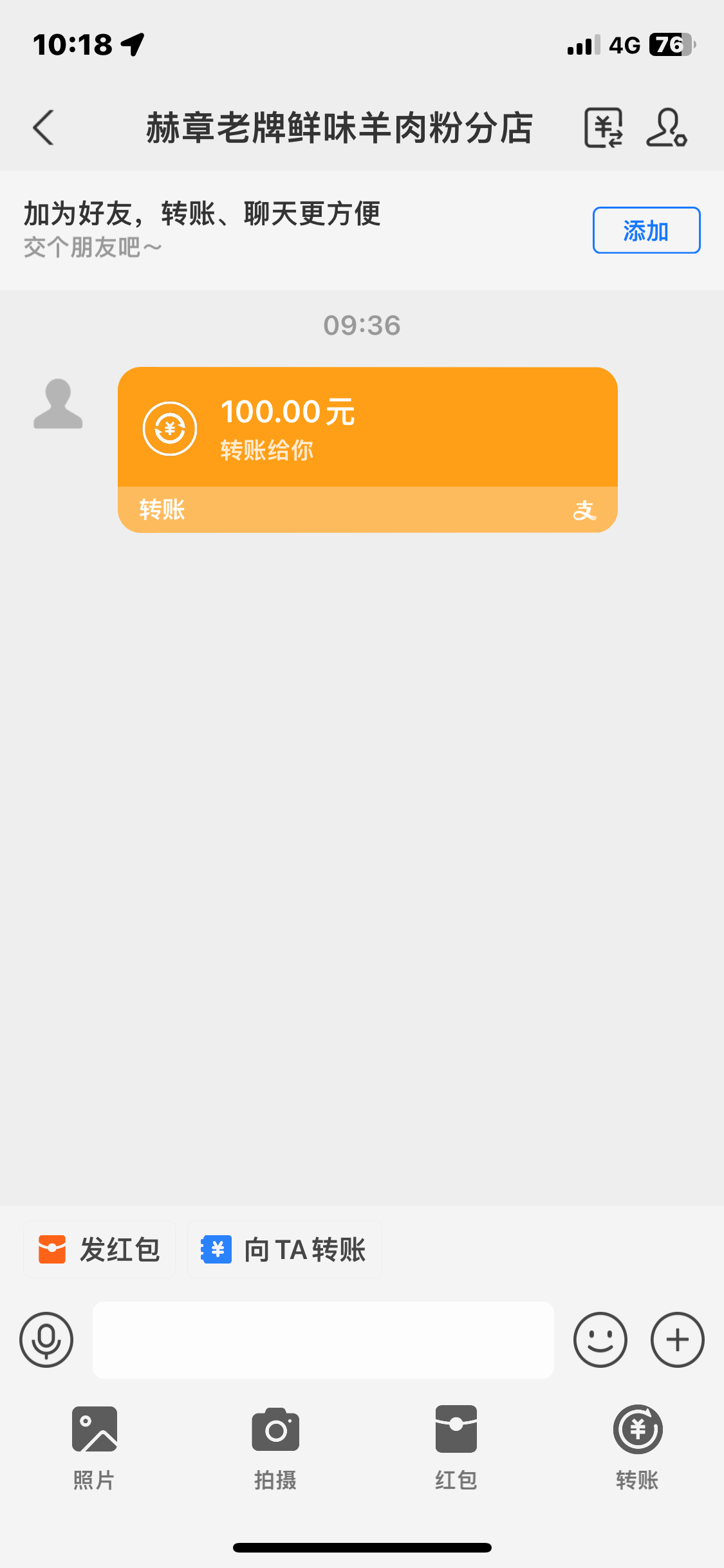Open more actions with the plus icon

click(x=676, y=1339)
